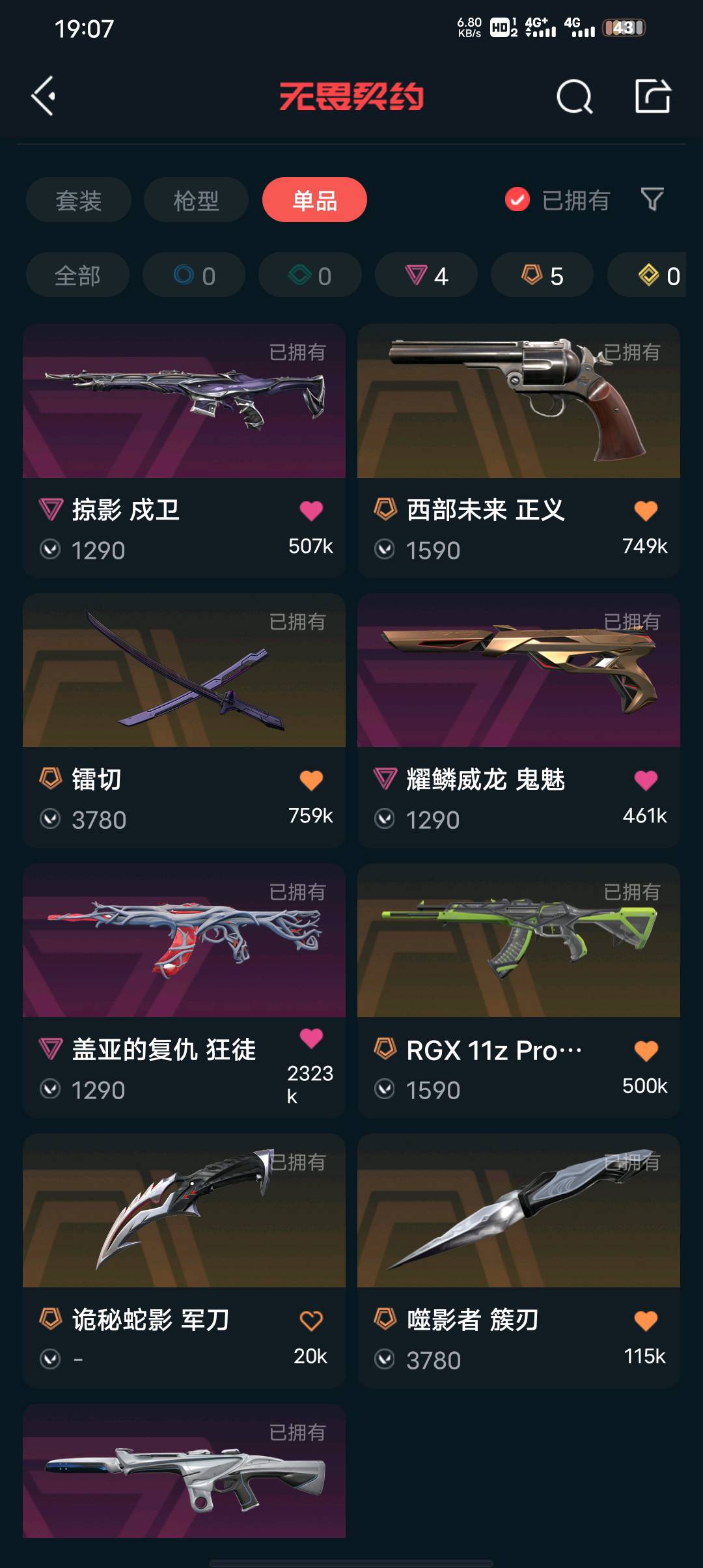Filter by the orange tier chip showing 5
The image size is (703, 1568).
click(542, 275)
